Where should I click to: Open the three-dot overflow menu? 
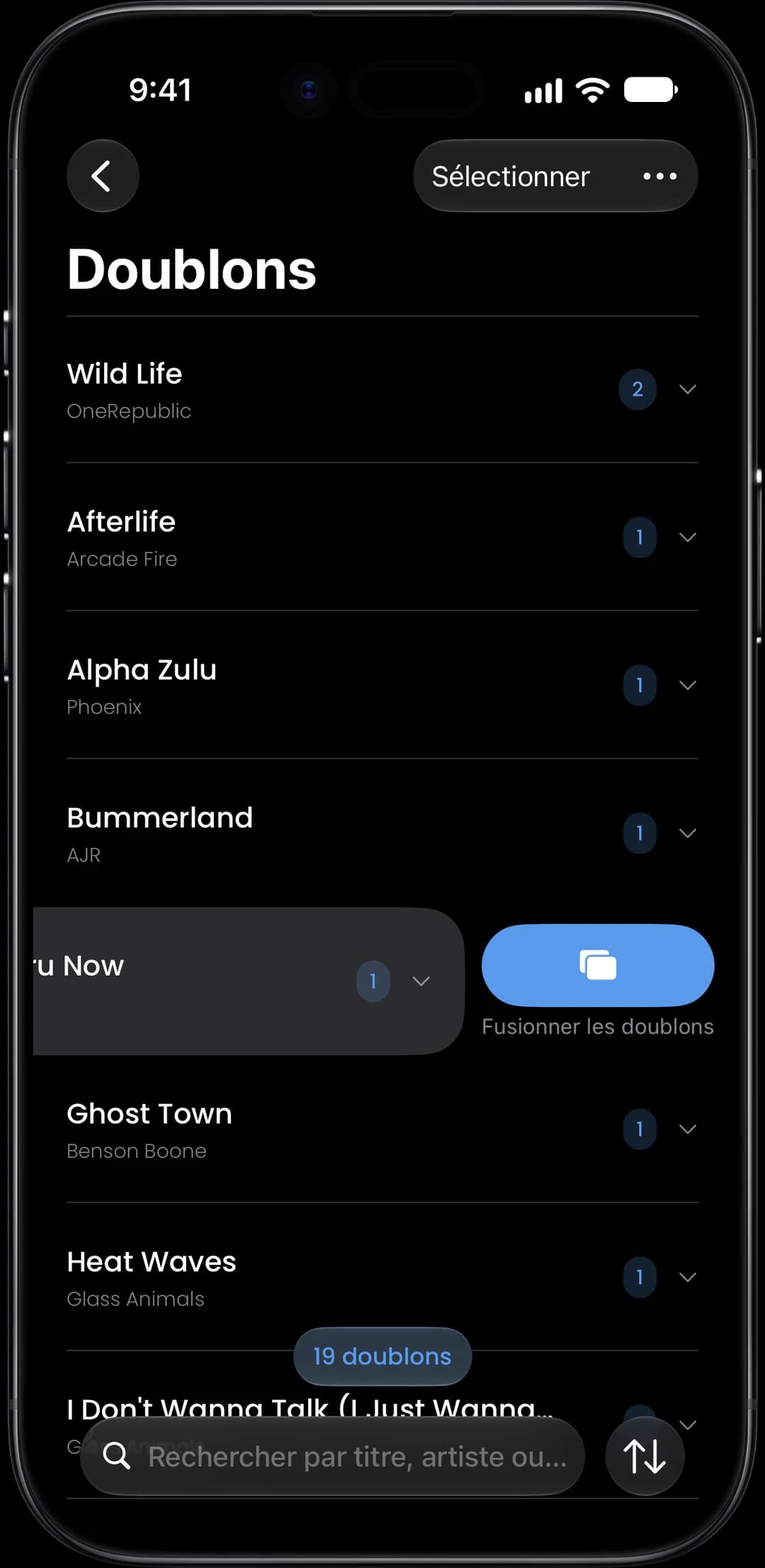coord(660,176)
